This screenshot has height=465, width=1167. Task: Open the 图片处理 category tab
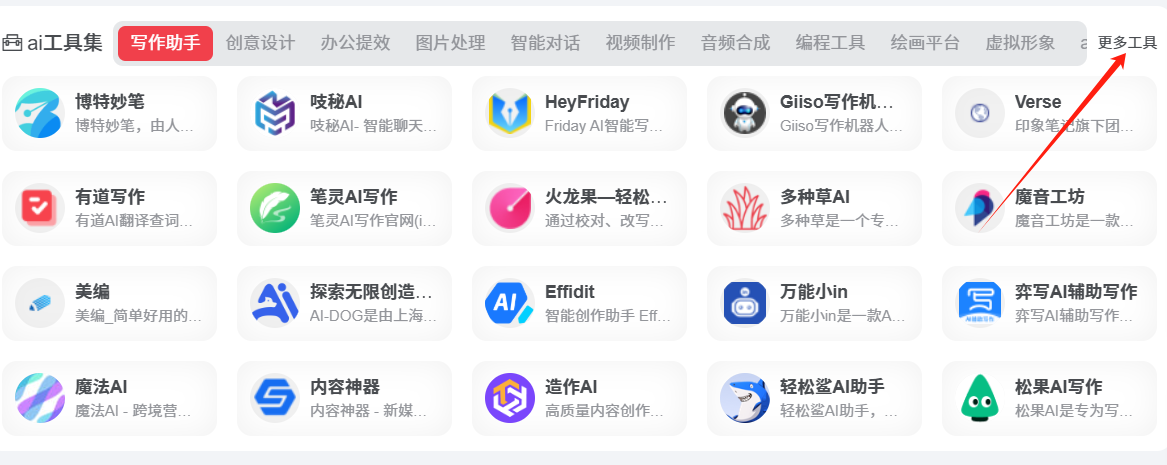pos(450,43)
